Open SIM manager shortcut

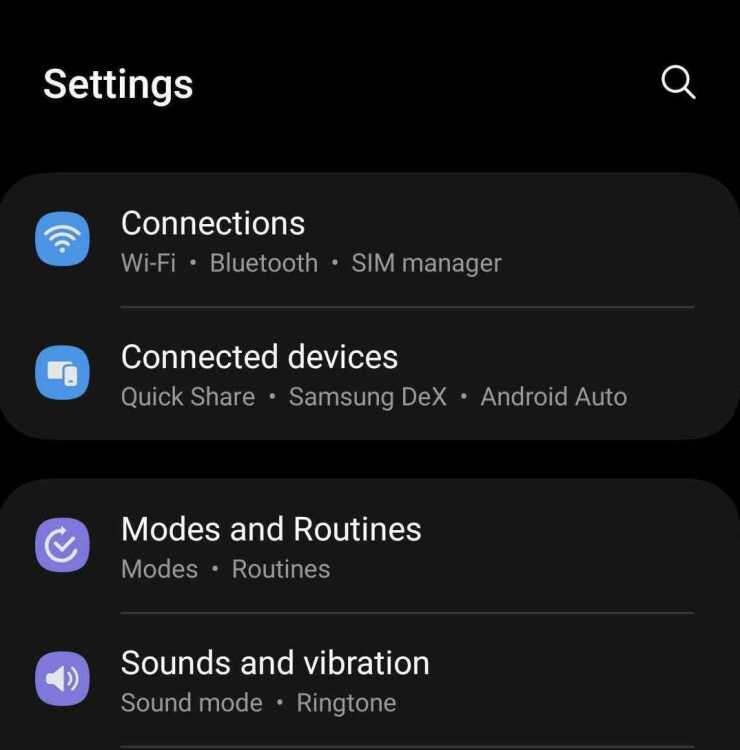(426, 263)
